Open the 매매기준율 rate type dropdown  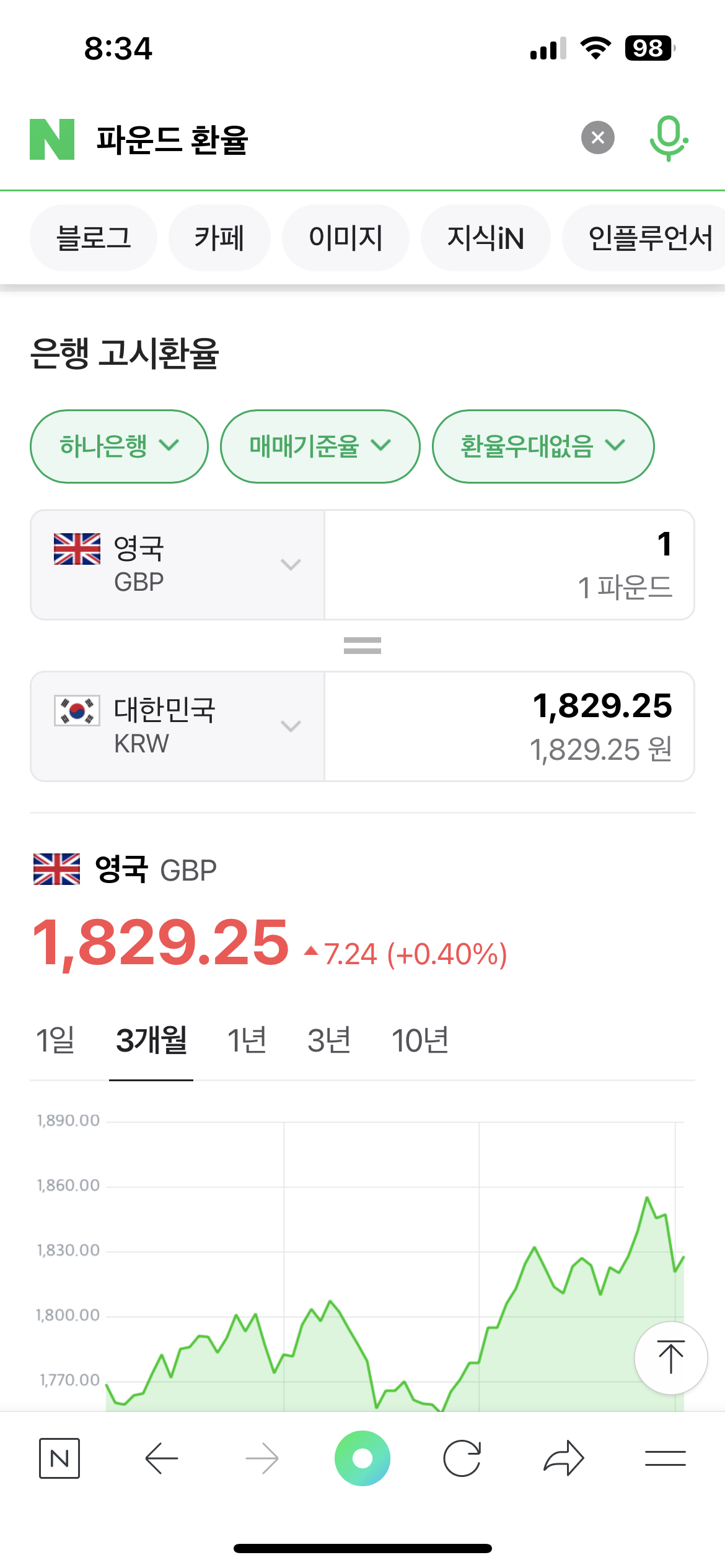(320, 446)
